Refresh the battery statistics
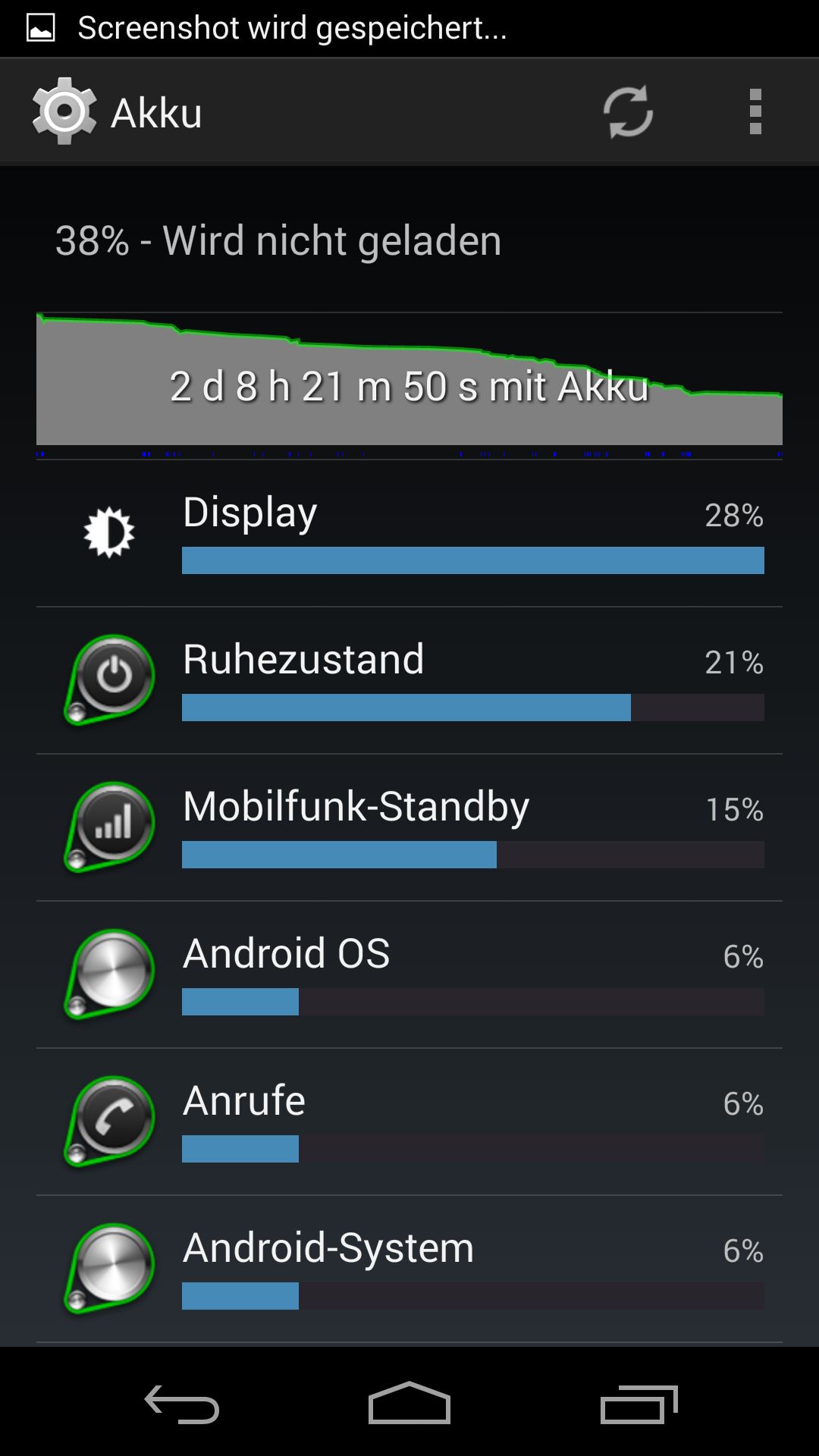 pyautogui.click(x=628, y=112)
